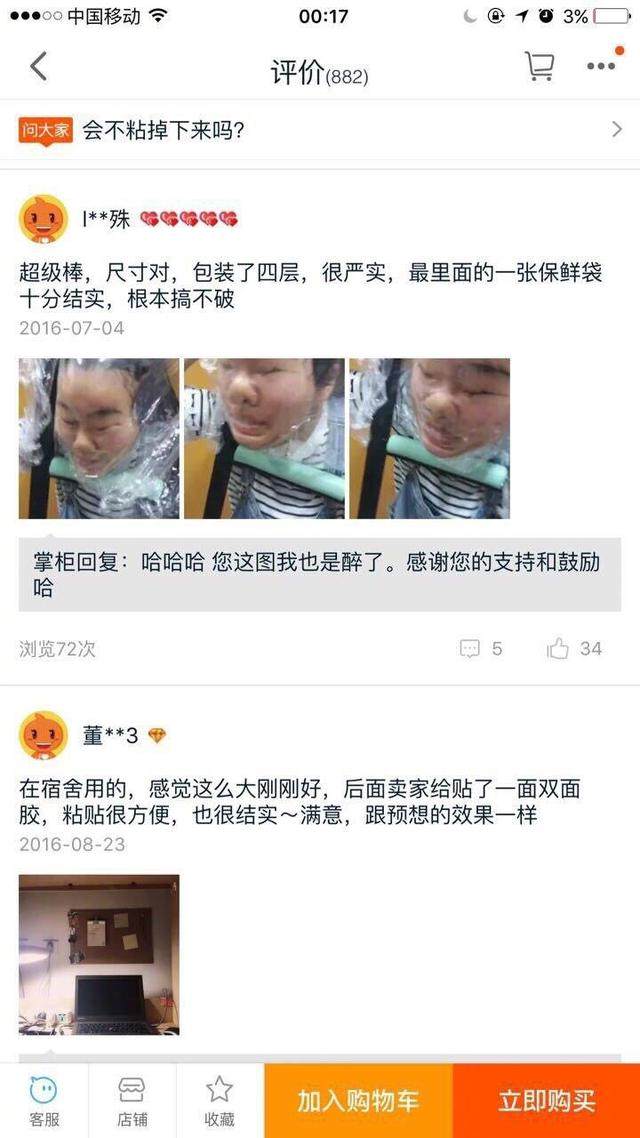Tap 收藏 to favorite this item
Viewport: 640px width, 1138px height.
(x=220, y=1101)
